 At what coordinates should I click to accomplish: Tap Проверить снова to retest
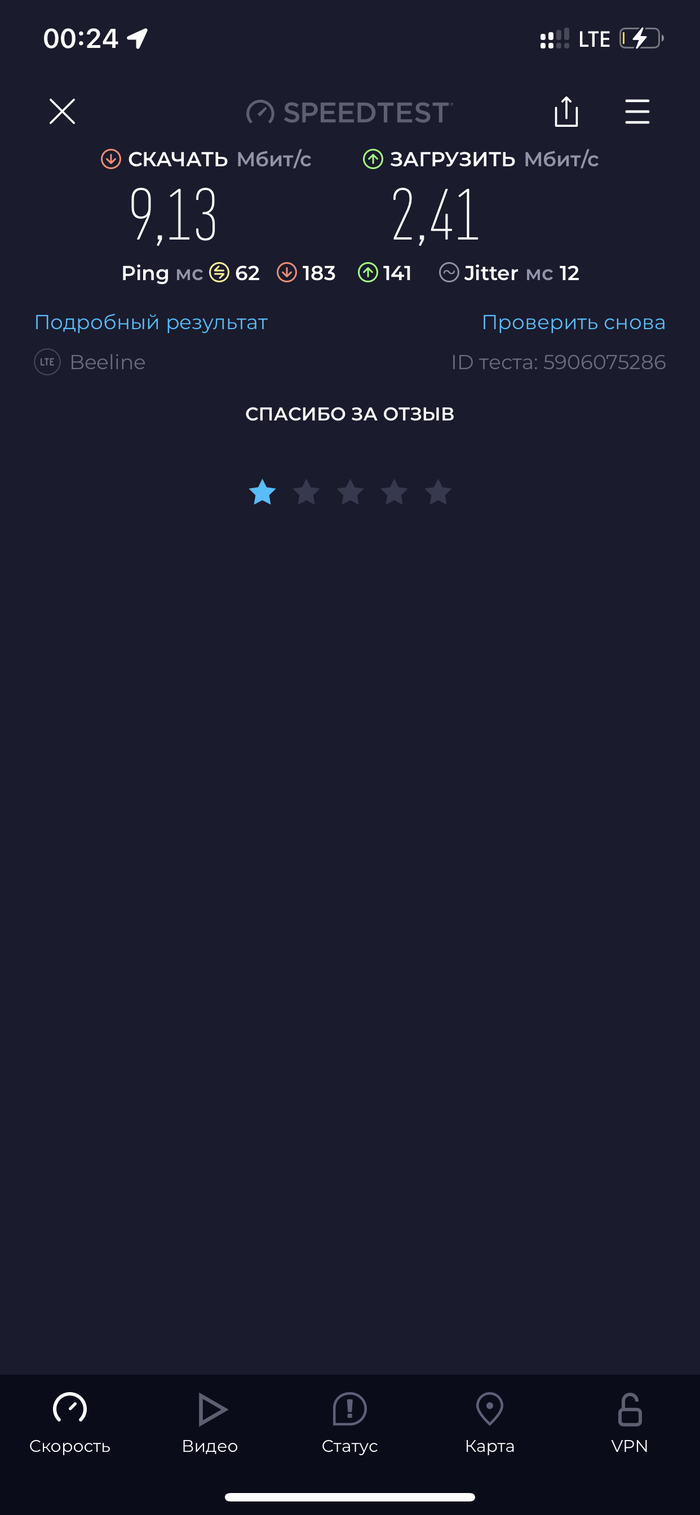click(x=573, y=322)
